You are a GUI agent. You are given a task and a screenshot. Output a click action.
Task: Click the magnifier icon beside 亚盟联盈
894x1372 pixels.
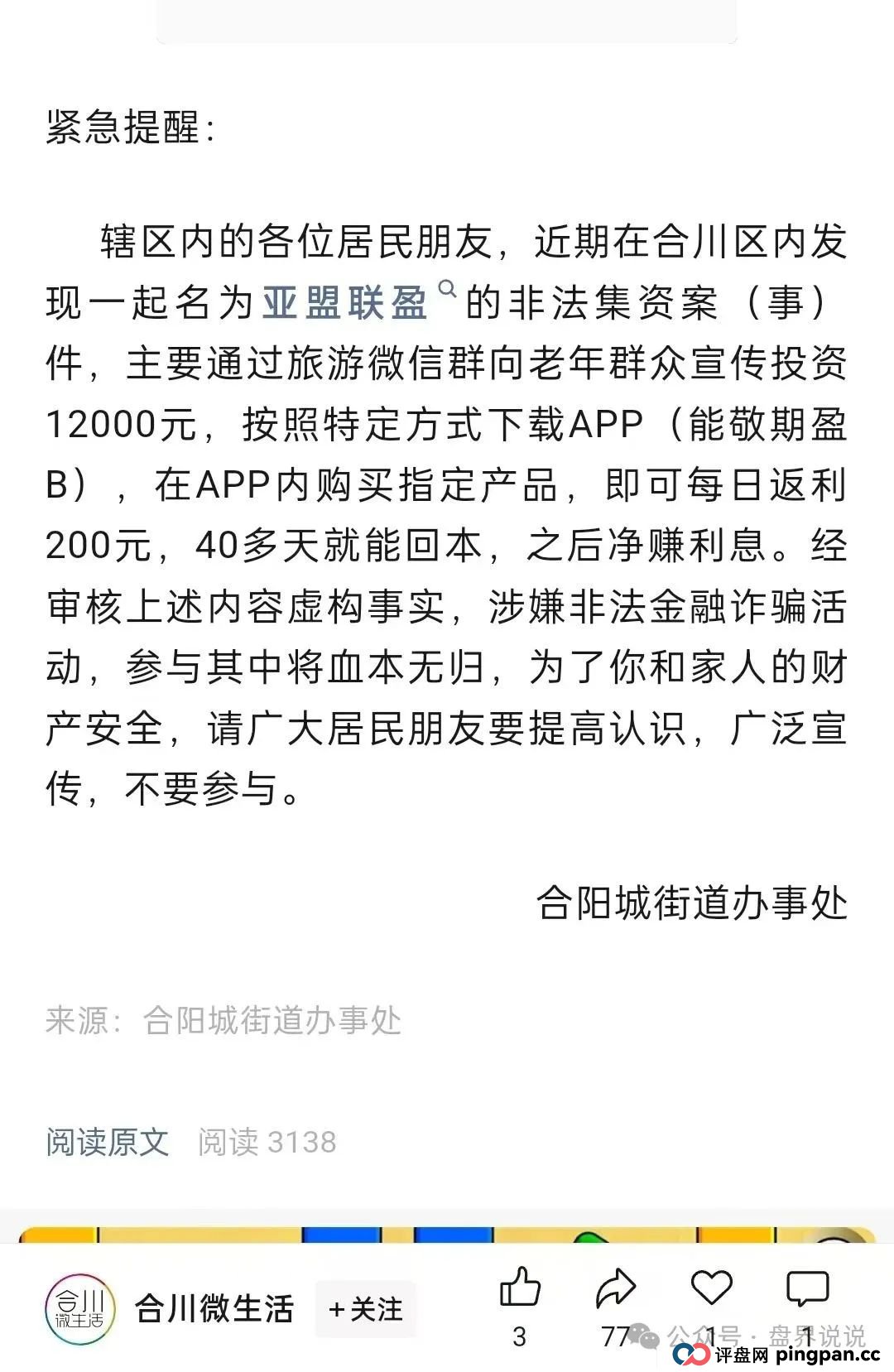(x=449, y=290)
